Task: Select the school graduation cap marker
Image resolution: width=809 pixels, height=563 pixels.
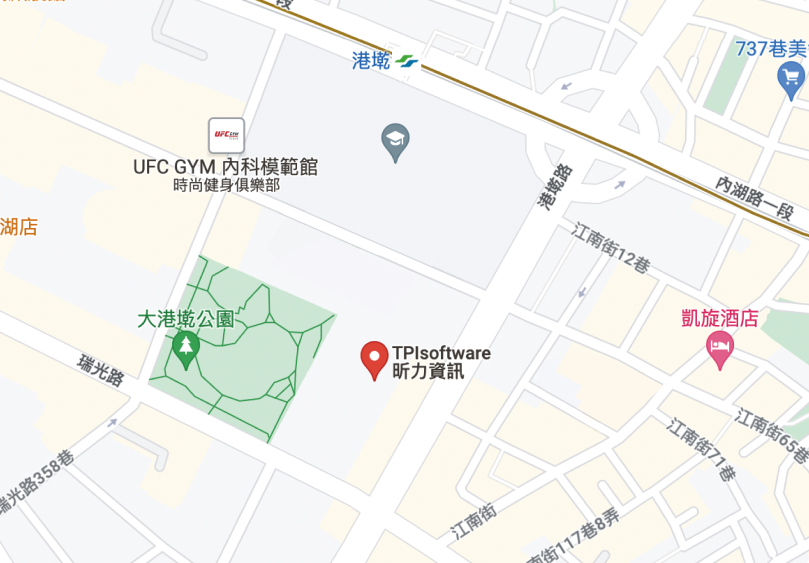Action: [x=396, y=141]
